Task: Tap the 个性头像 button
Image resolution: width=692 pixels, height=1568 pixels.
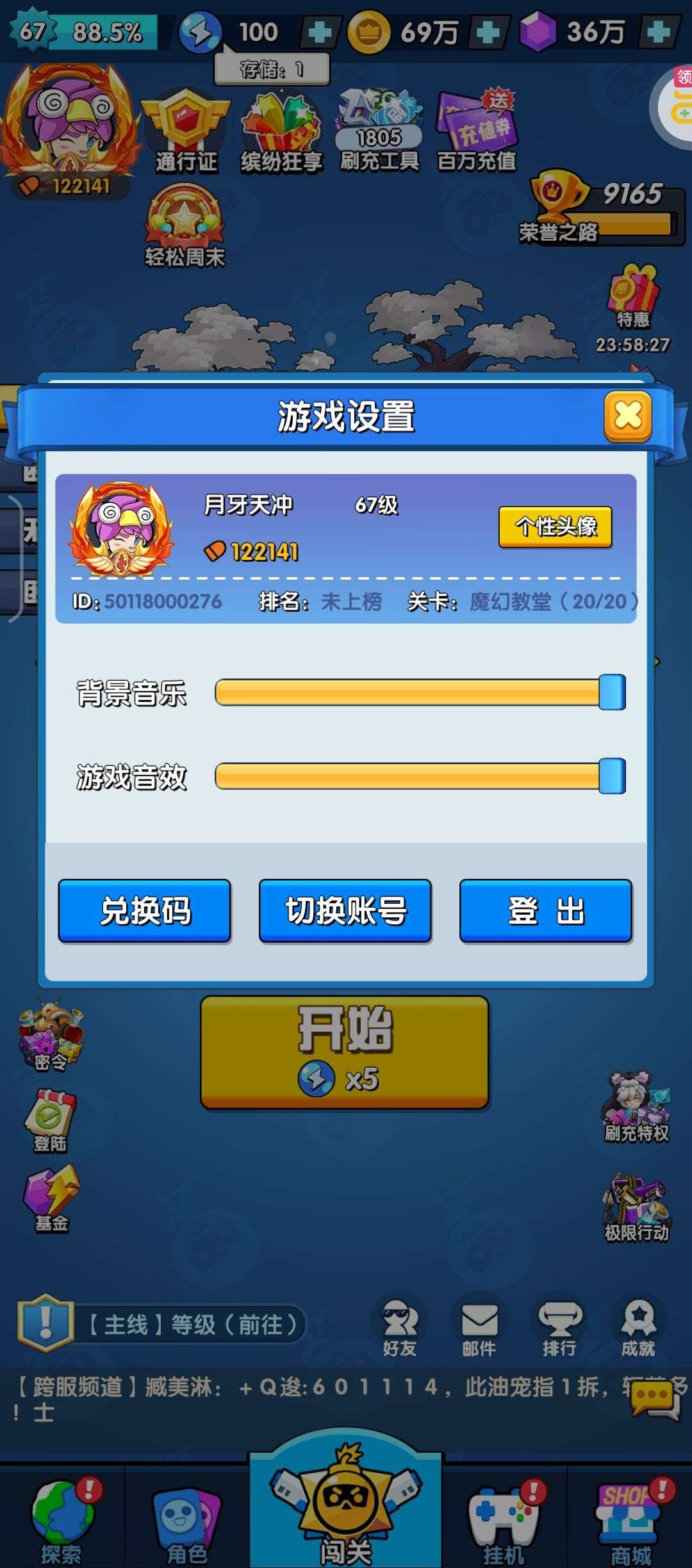Action: point(556,527)
